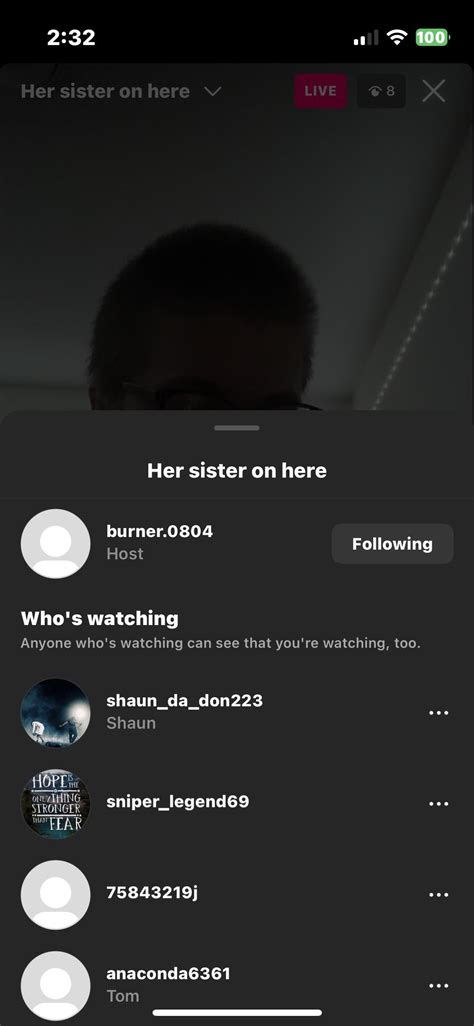Tap the viewer count eye badge

tap(381, 92)
